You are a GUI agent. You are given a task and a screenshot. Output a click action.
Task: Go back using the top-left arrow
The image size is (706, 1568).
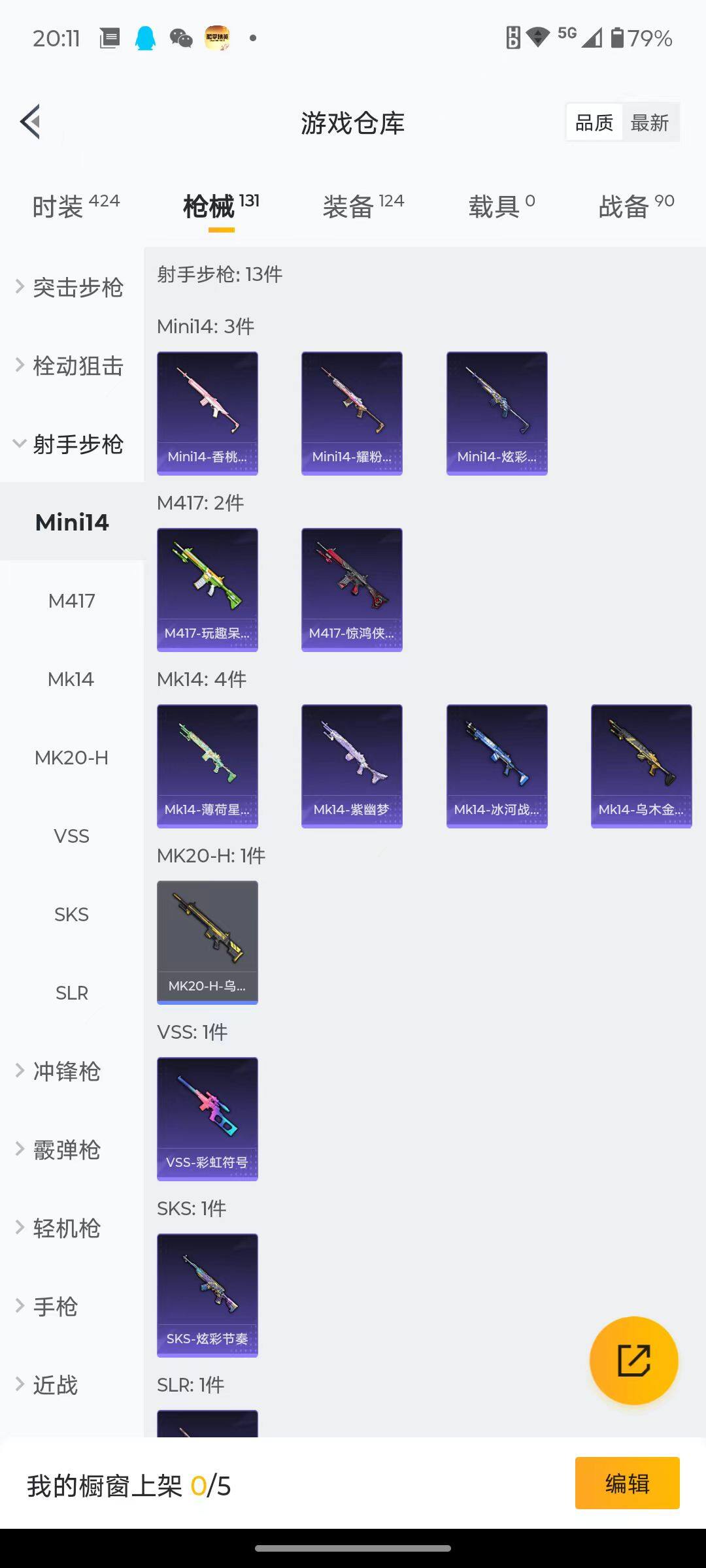(31, 122)
